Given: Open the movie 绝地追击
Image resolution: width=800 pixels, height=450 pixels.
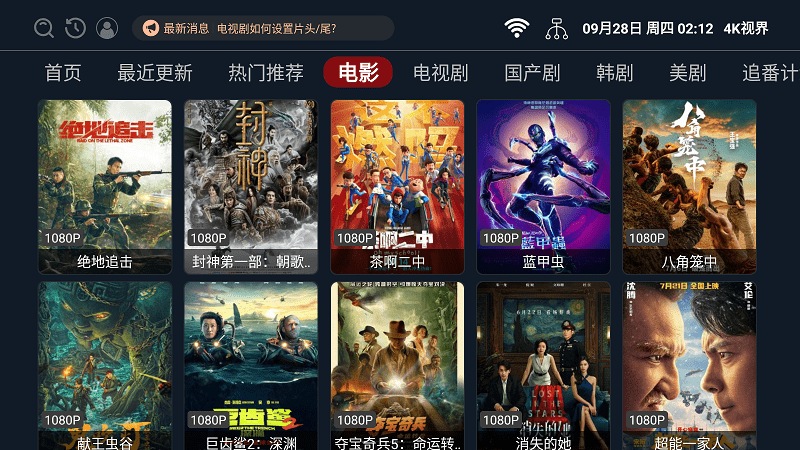Looking at the screenshot, I should (105, 187).
